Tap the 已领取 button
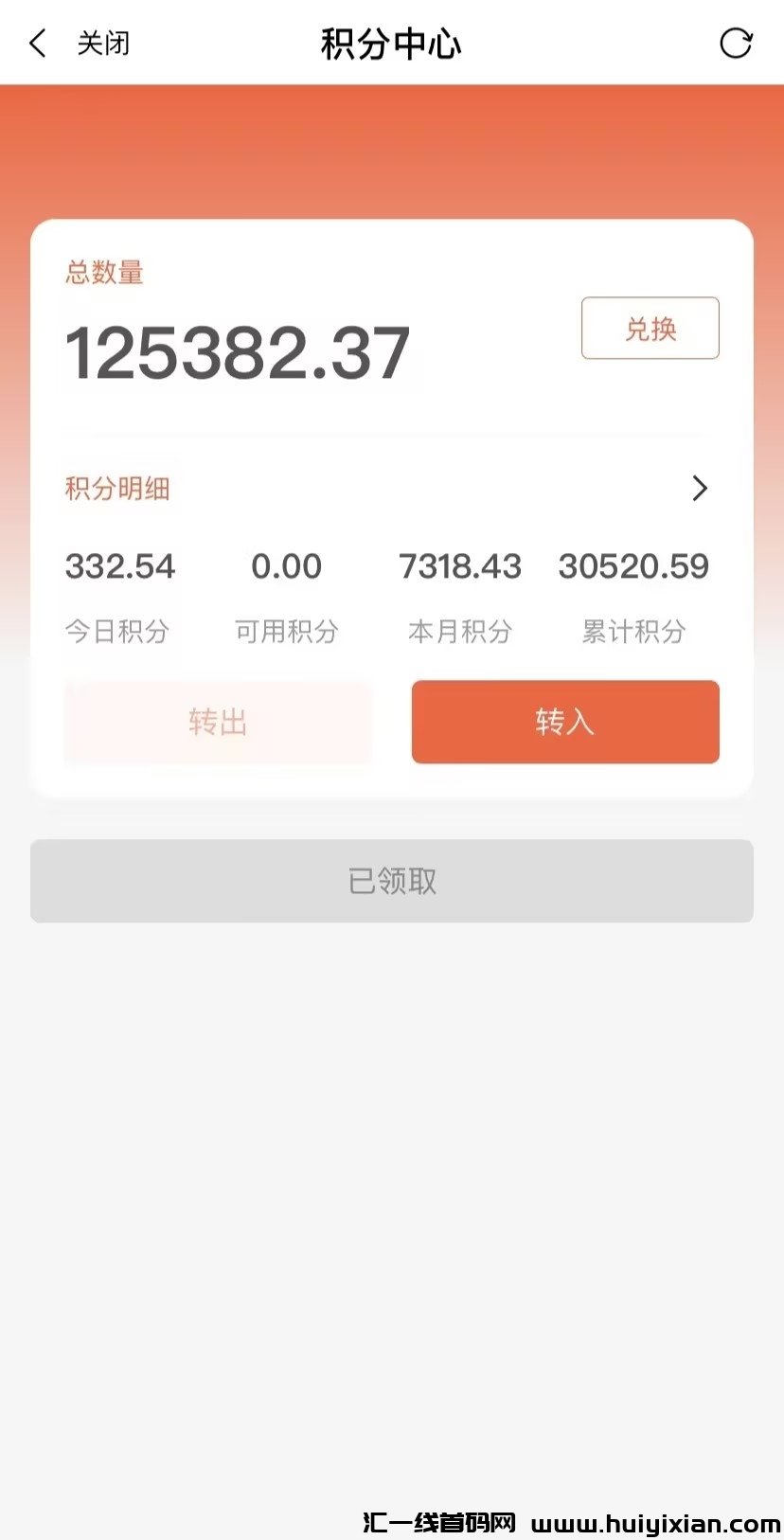 tap(392, 881)
